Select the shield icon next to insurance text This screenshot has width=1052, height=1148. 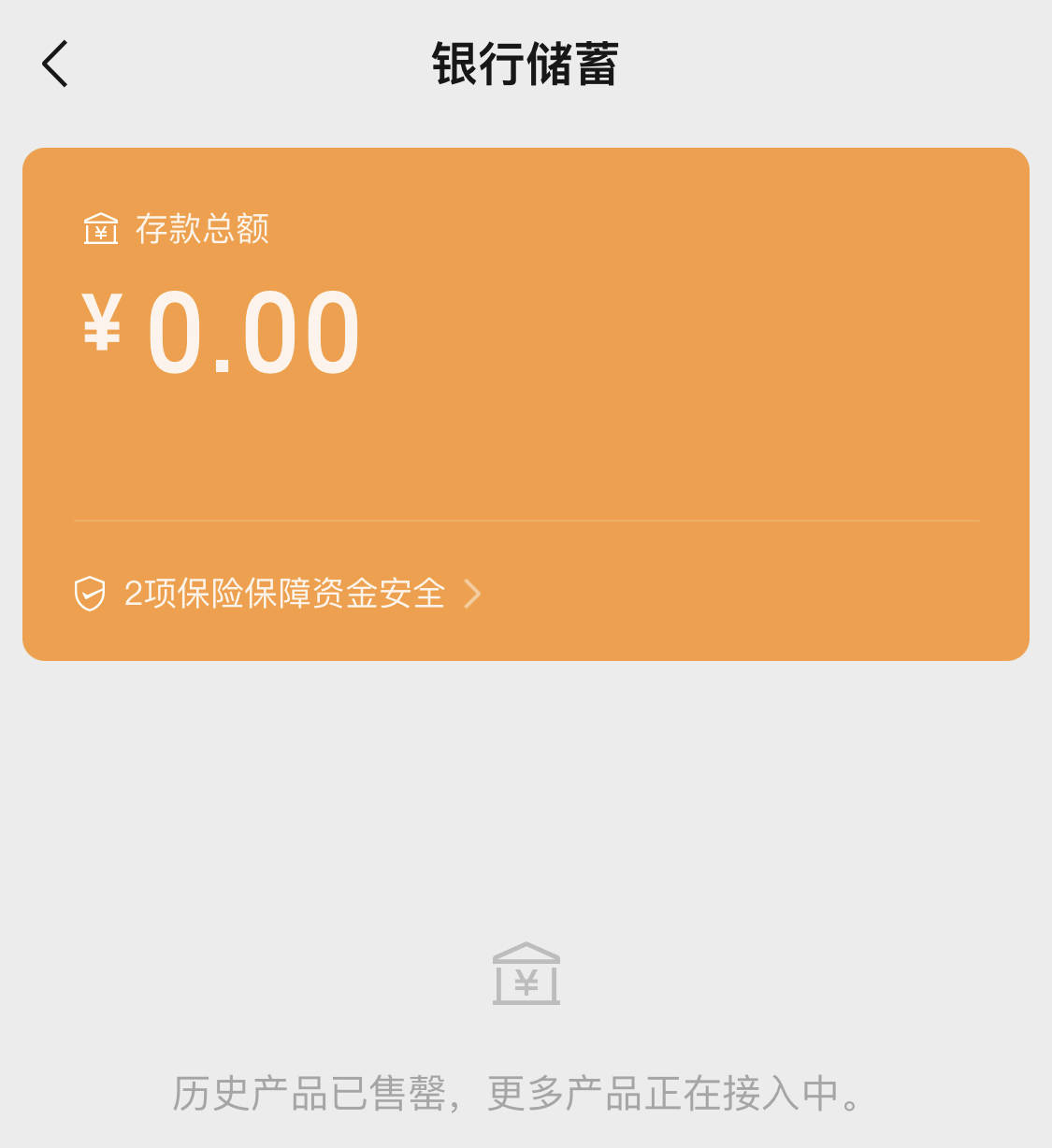coord(89,593)
